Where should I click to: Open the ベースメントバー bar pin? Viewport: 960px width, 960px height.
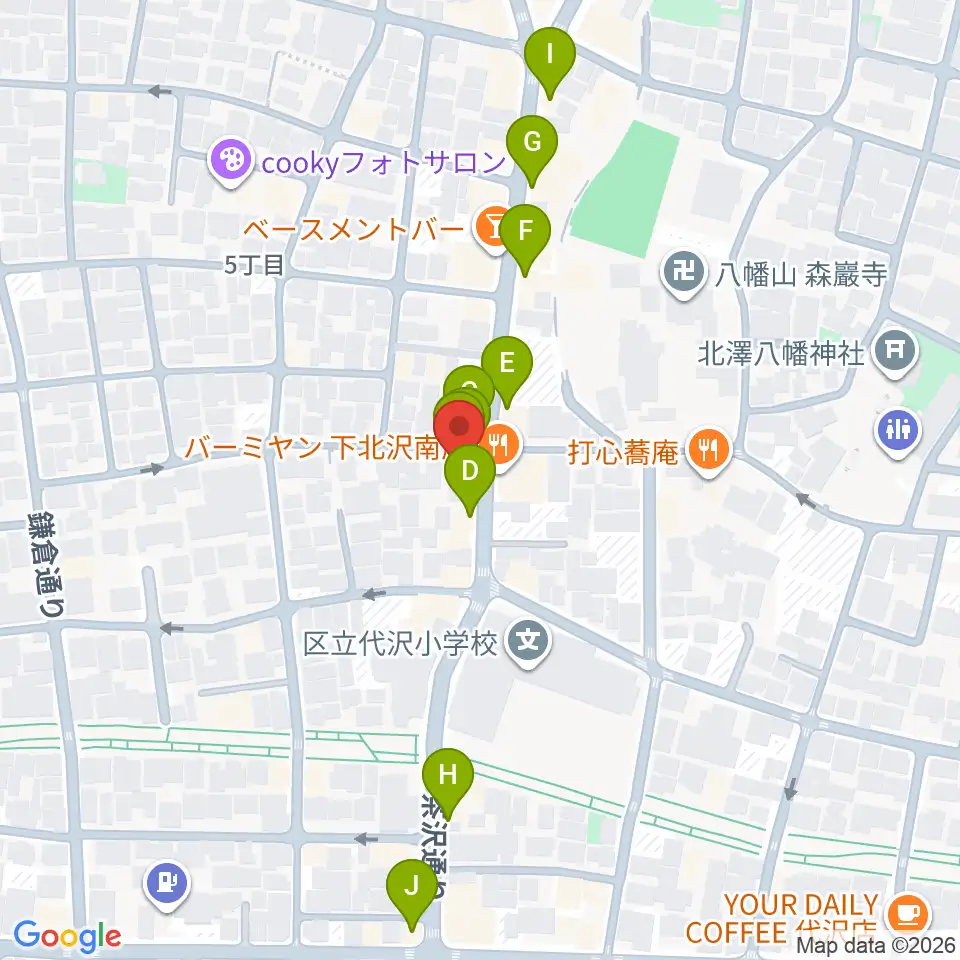493,229
